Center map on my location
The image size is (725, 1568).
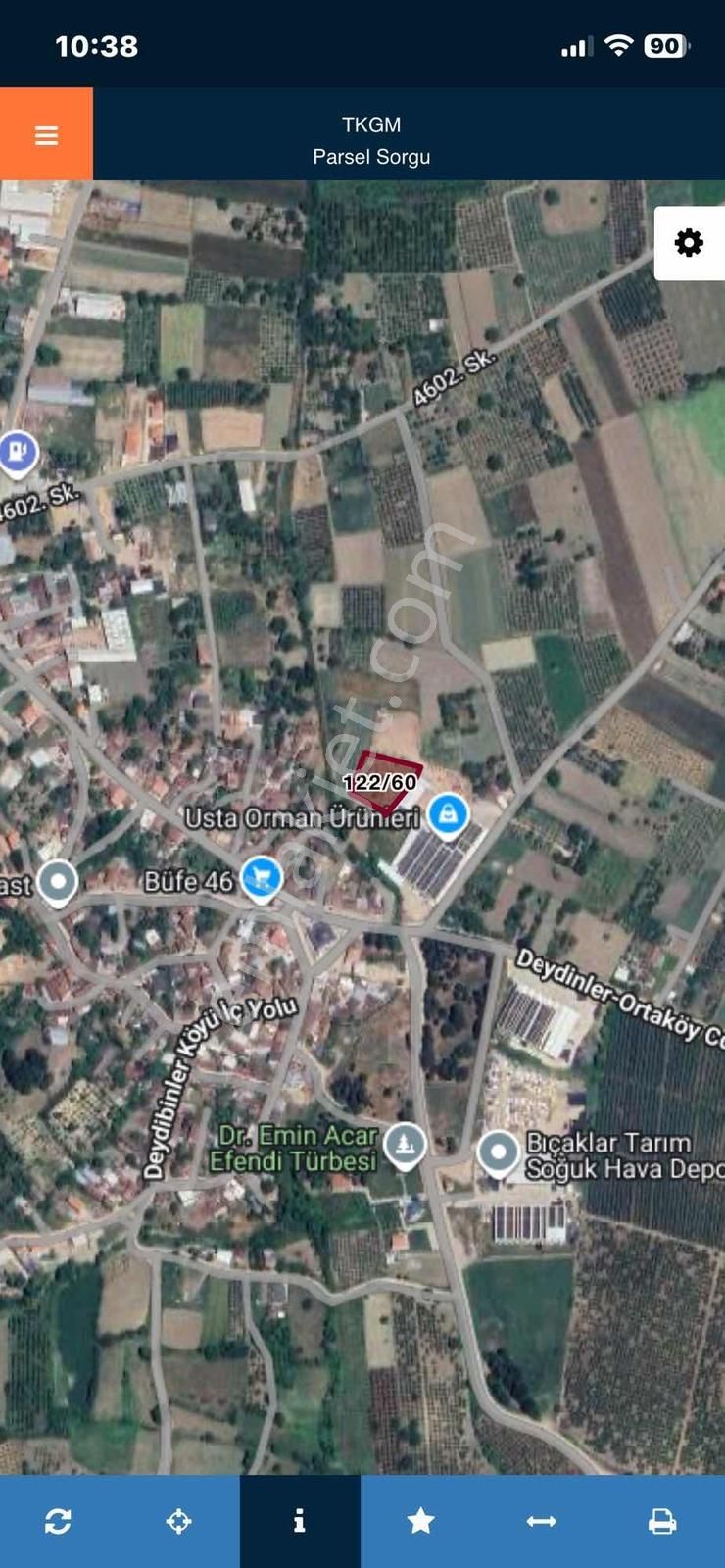[x=178, y=1521]
